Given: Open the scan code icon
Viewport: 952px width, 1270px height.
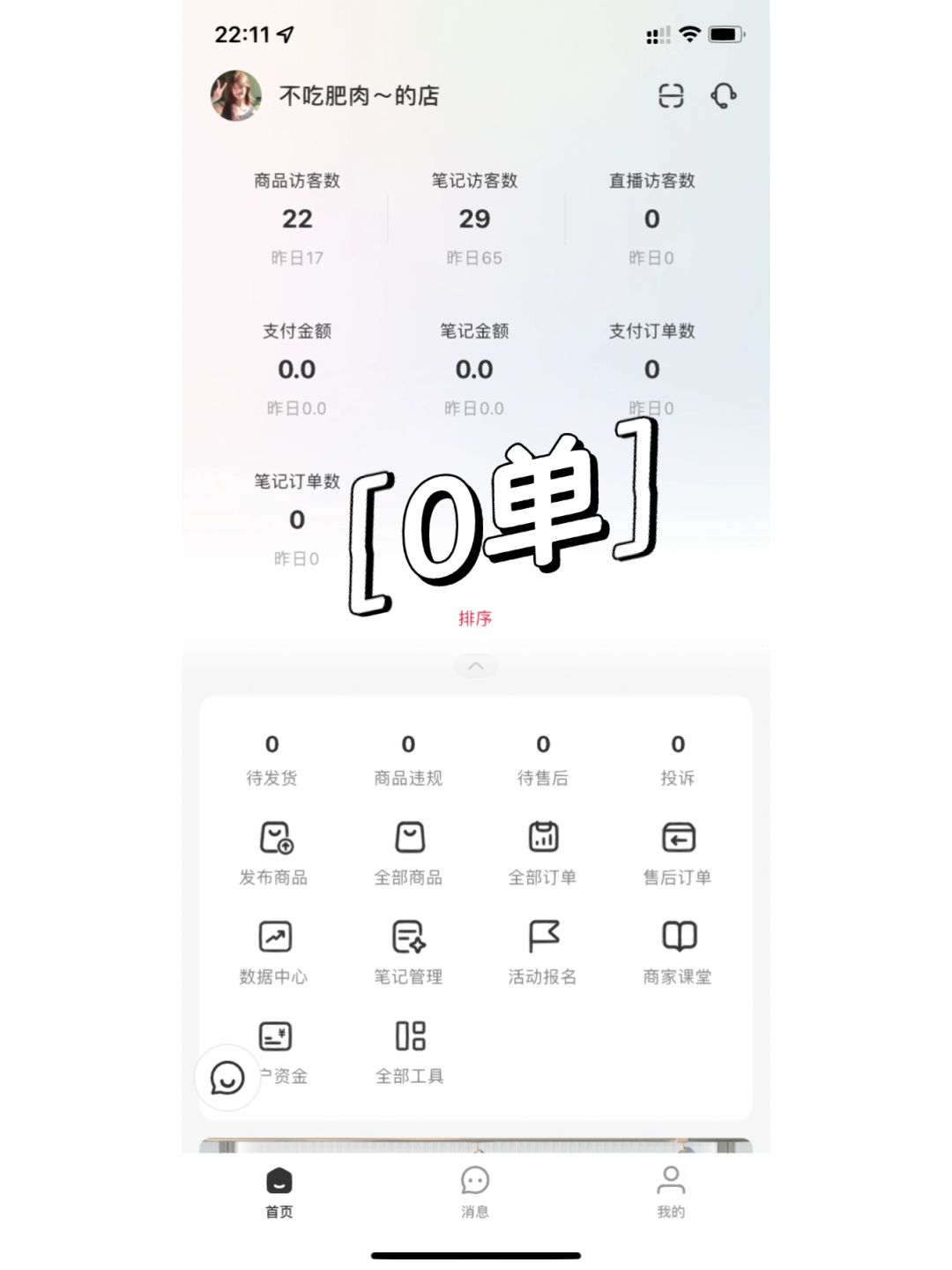Looking at the screenshot, I should (x=671, y=95).
